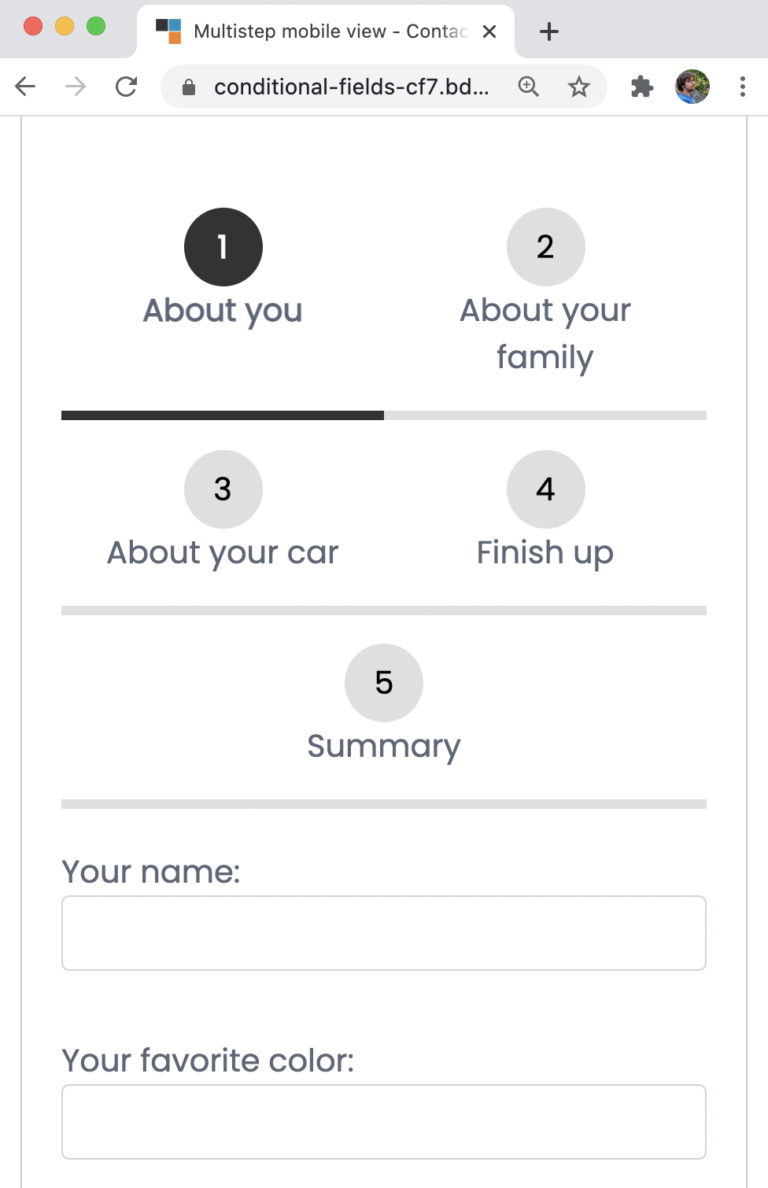Open the Chrome three-dot menu
This screenshot has width=768, height=1188.
[743, 87]
